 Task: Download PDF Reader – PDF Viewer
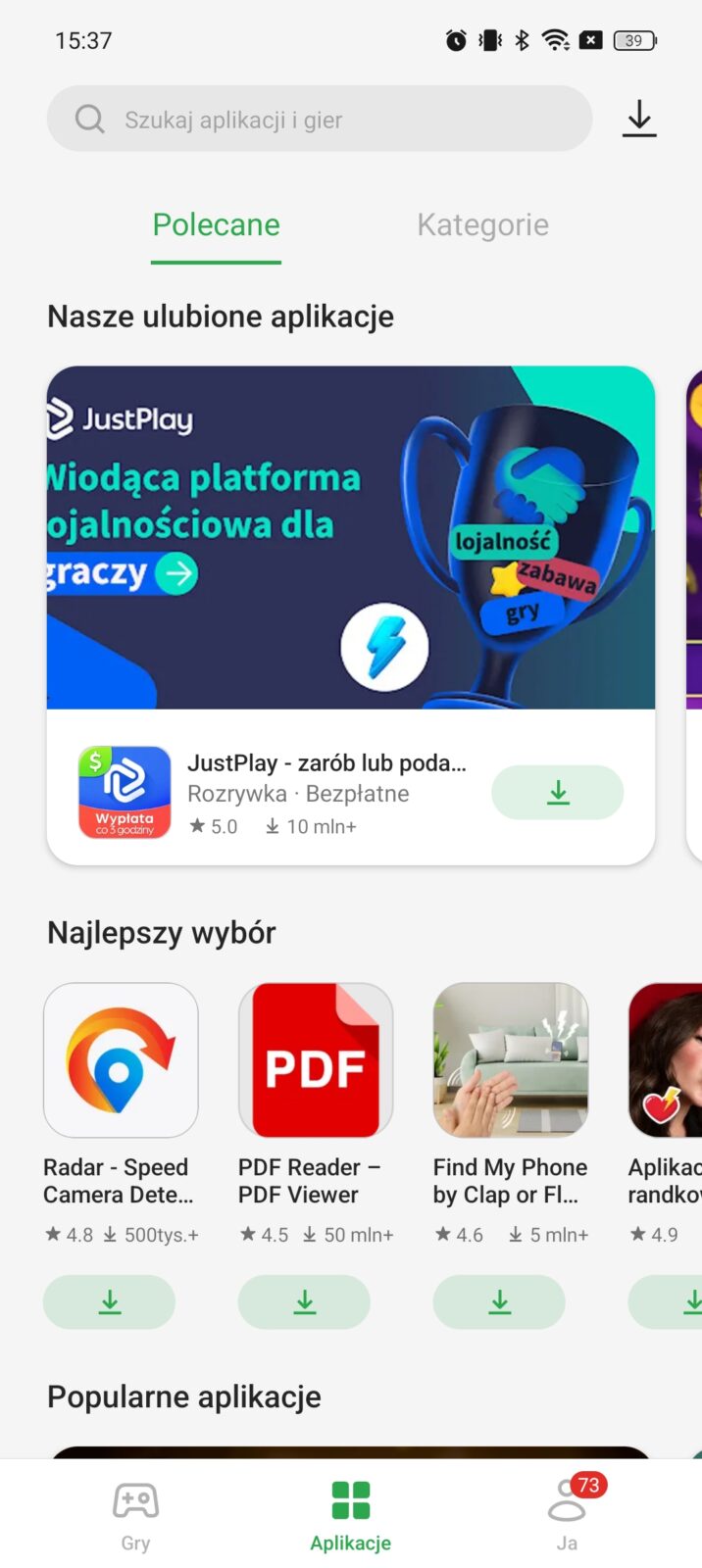pyautogui.click(x=304, y=1301)
